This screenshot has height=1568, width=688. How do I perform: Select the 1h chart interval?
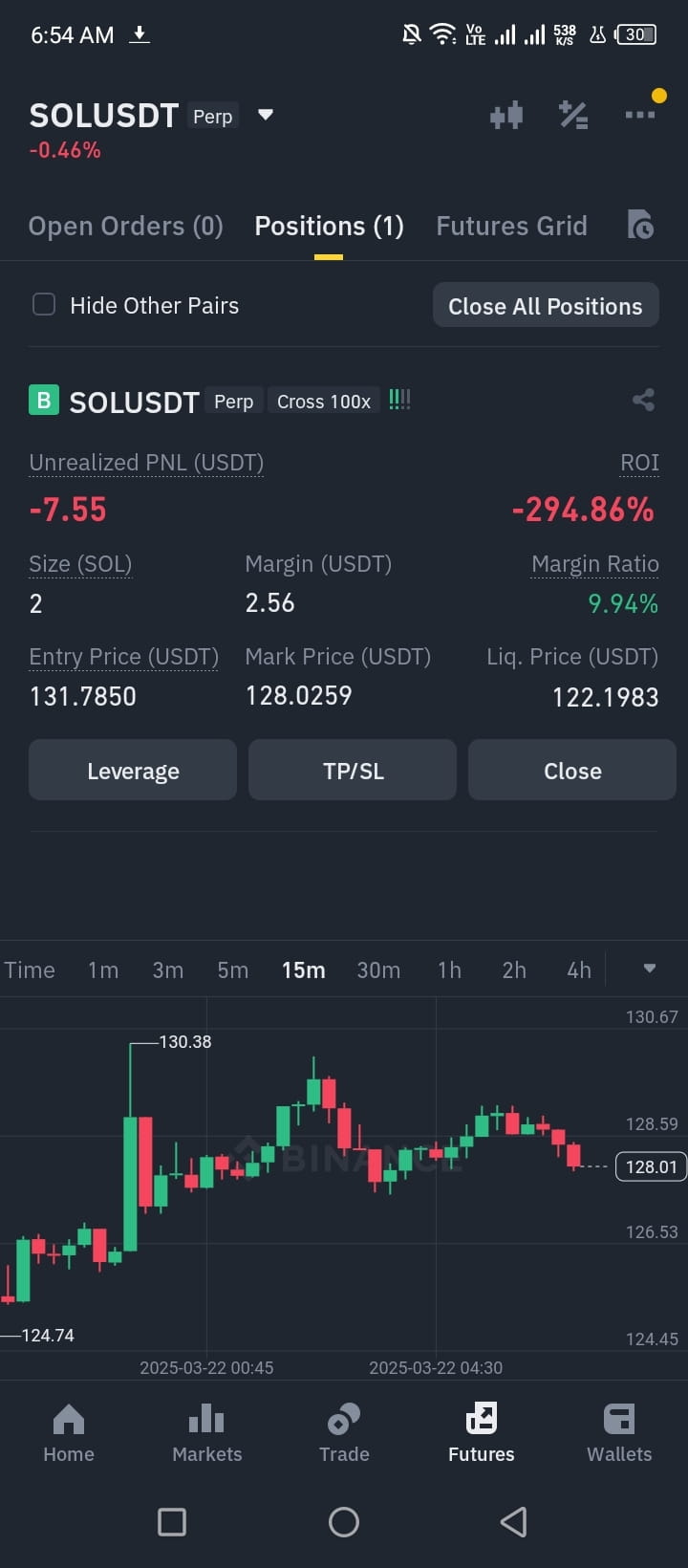tap(449, 970)
